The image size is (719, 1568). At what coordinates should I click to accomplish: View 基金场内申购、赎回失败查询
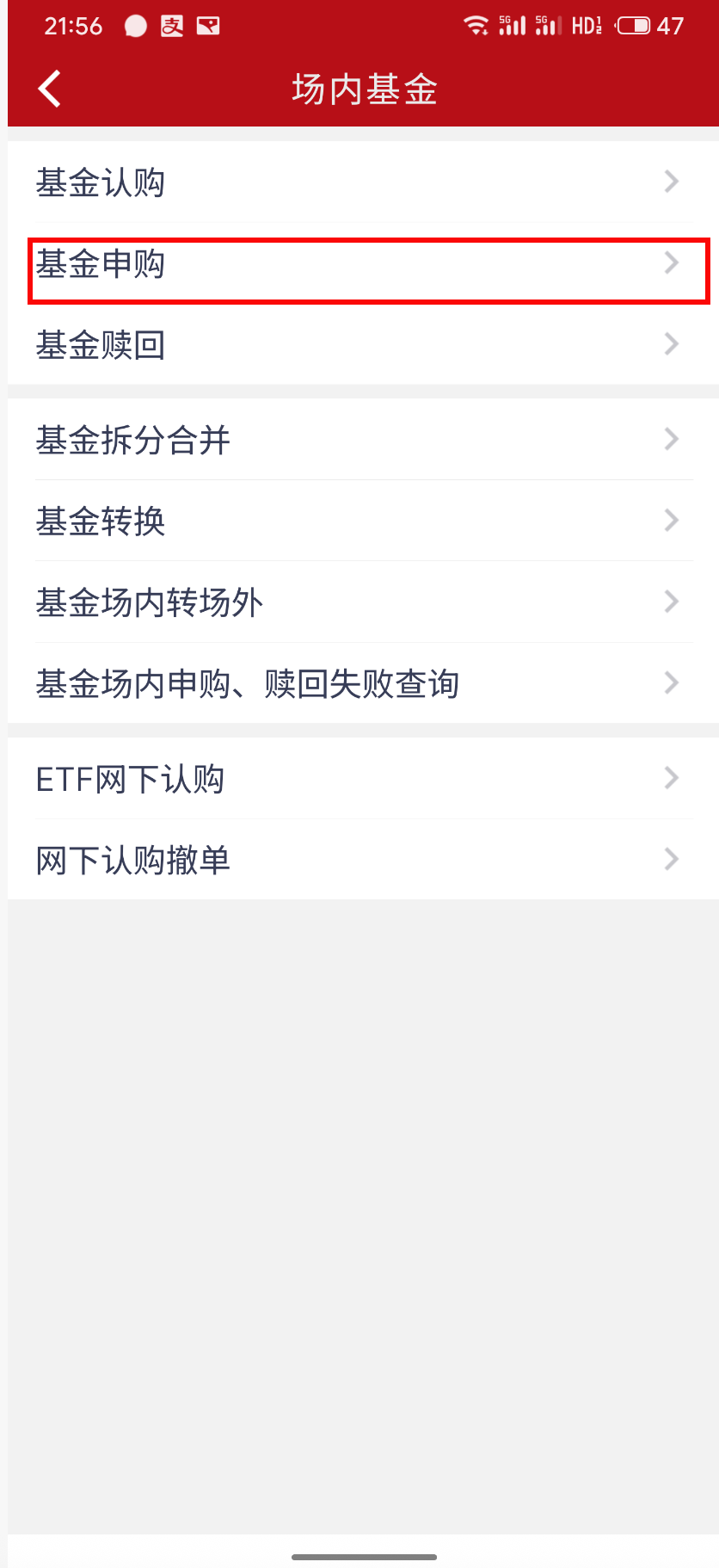point(363,683)
